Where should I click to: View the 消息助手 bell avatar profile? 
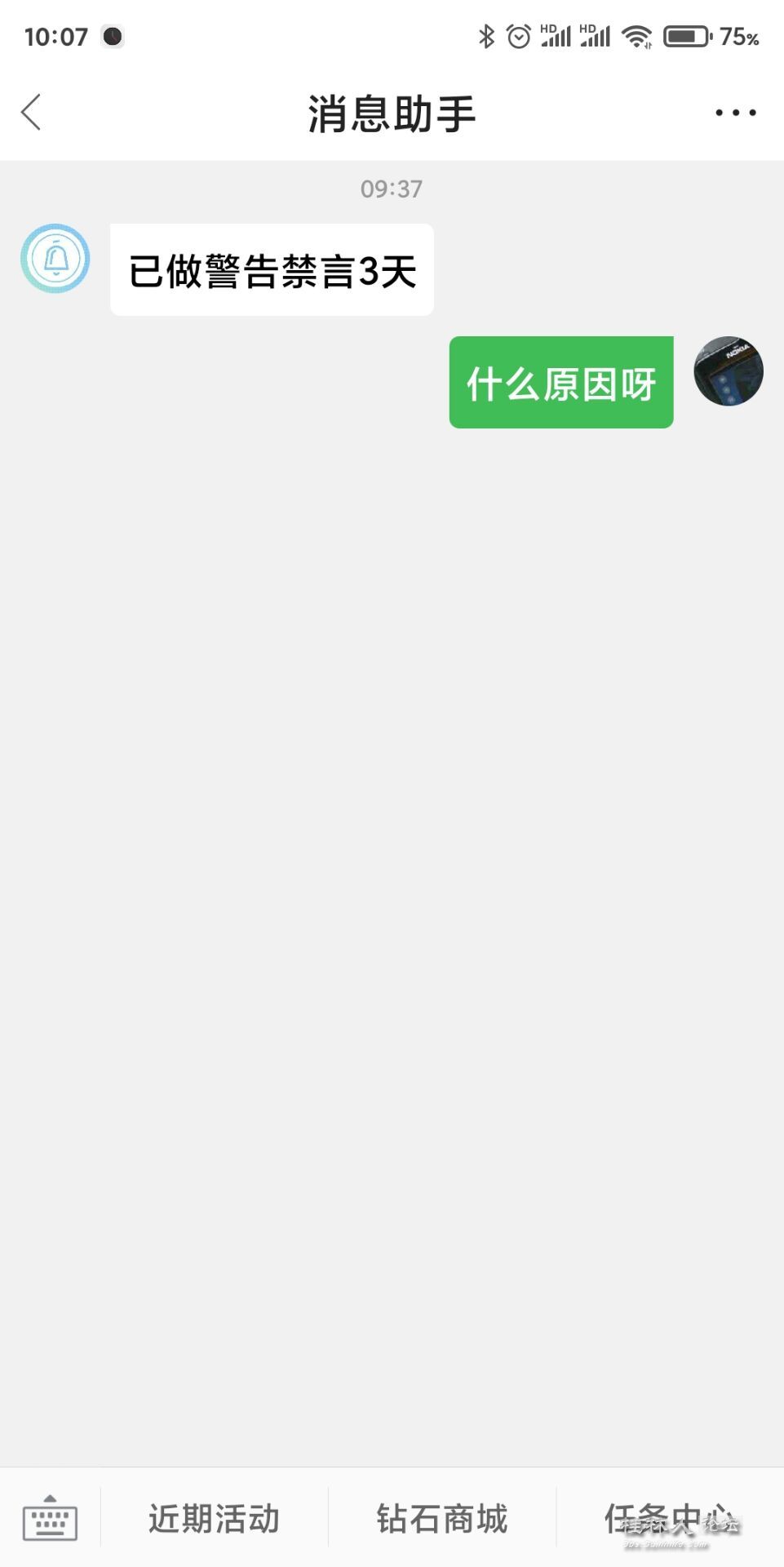pyautogui.click(x=55, y=259)
